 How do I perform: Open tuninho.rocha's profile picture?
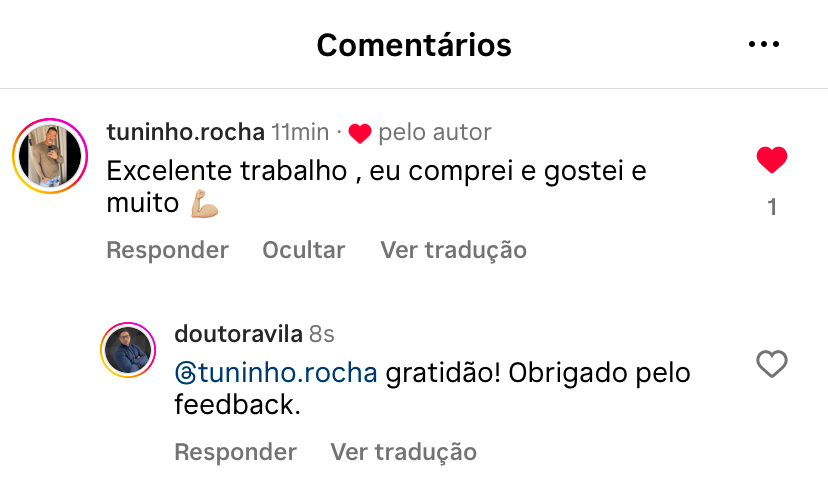click(x=49, y=156)
